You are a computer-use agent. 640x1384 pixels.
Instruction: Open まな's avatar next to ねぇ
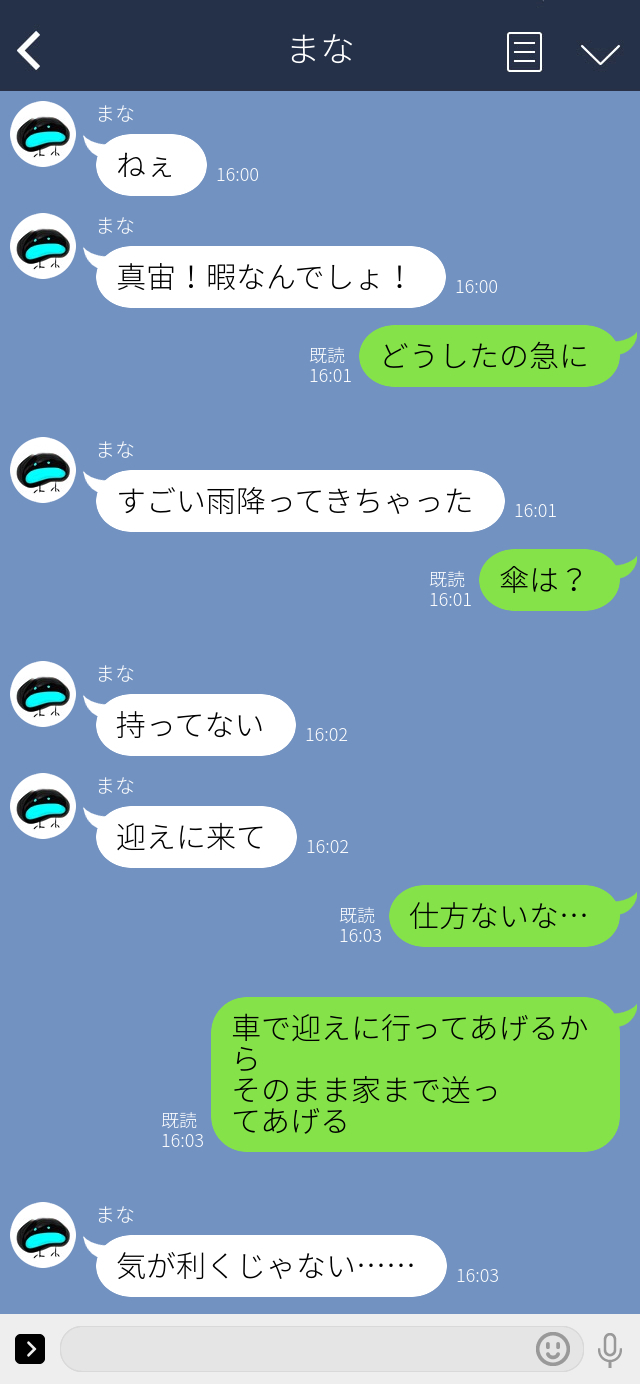click(43, 134)
